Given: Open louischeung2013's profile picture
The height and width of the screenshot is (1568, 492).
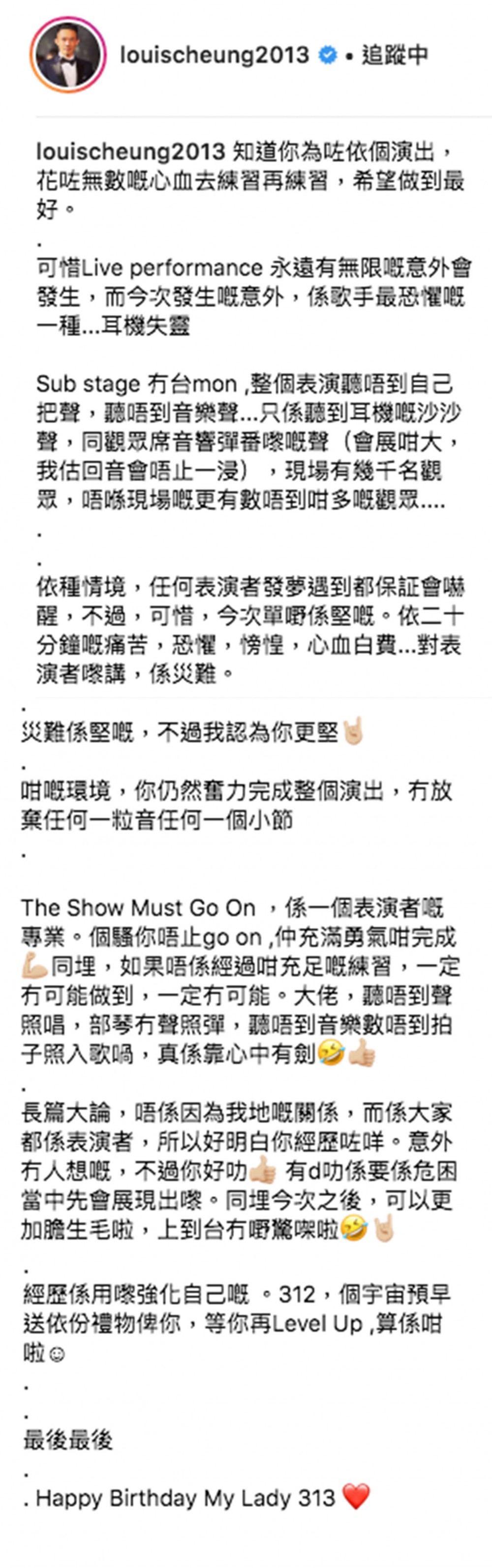Looking at the screenshot, I should [x=67, y=55].
